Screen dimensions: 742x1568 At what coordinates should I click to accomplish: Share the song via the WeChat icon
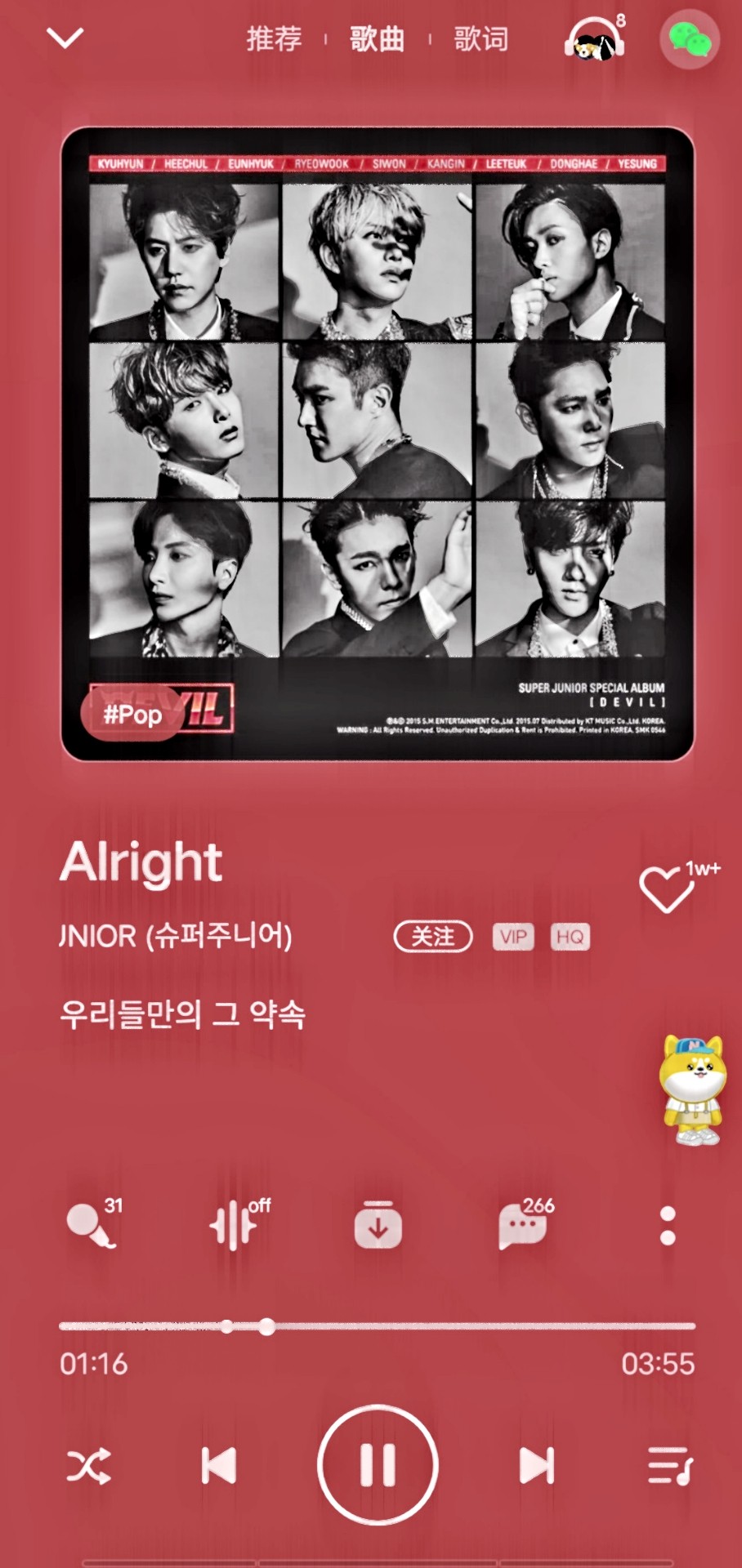[x=689, y=39]
